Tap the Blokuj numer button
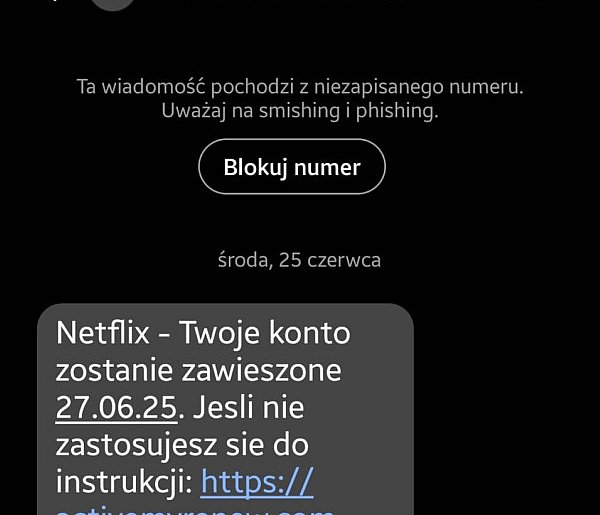Image resolution: width=600 pixels, height=515 pixels. 292,167
